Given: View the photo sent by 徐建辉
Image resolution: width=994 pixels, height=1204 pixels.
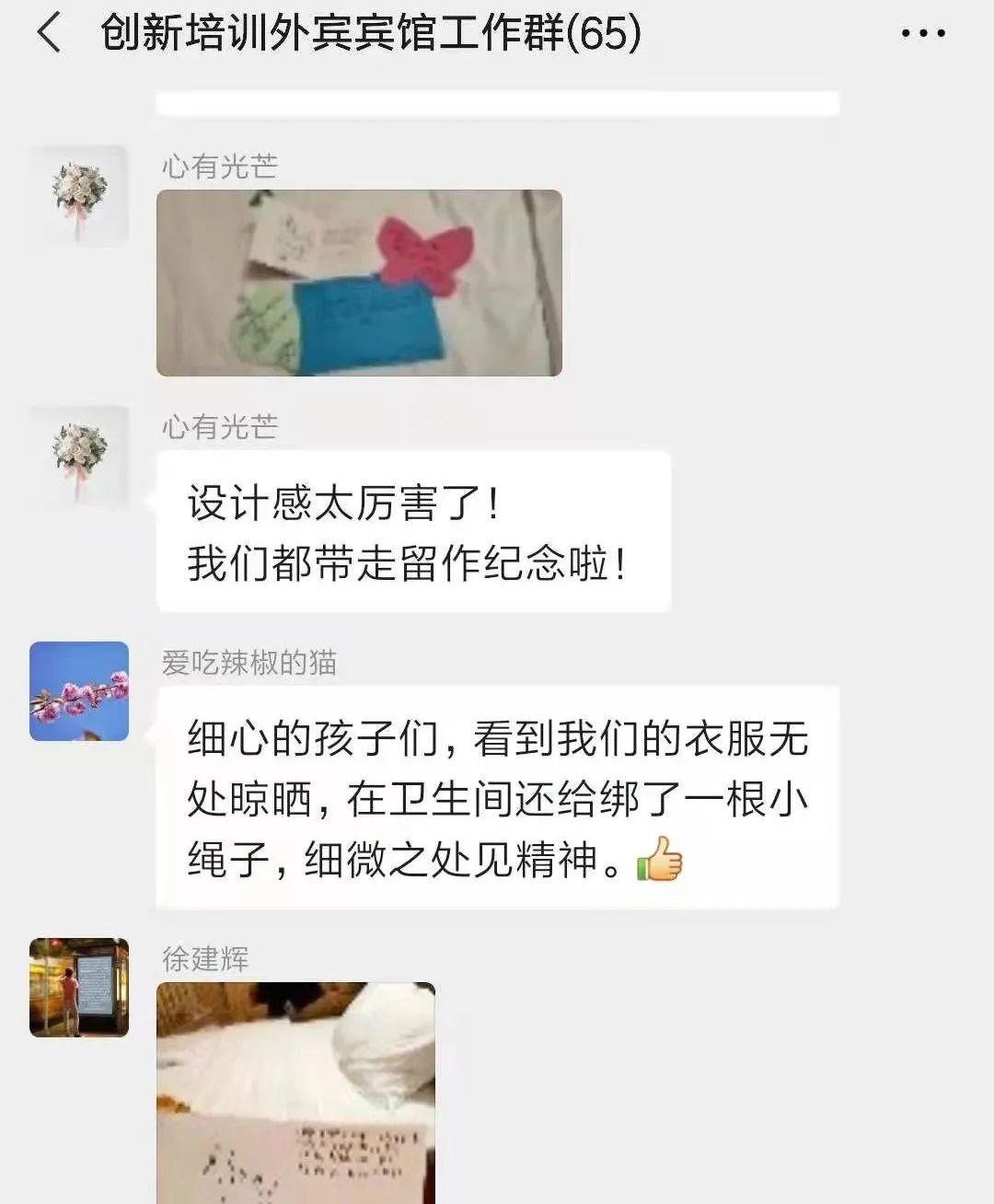Looking at the screenshot, I should point(295,1092).
